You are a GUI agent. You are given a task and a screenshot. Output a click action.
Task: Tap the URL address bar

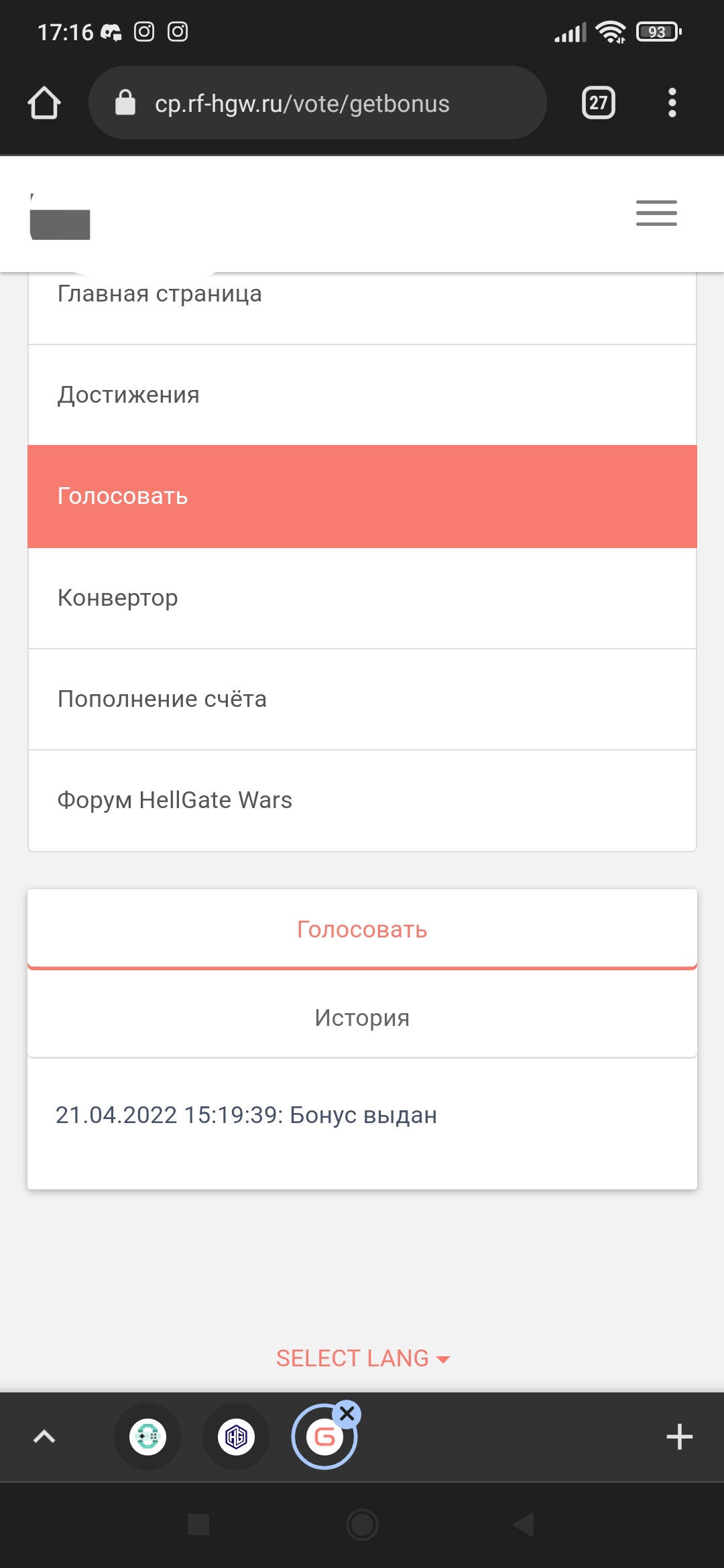tap(317, 103)
